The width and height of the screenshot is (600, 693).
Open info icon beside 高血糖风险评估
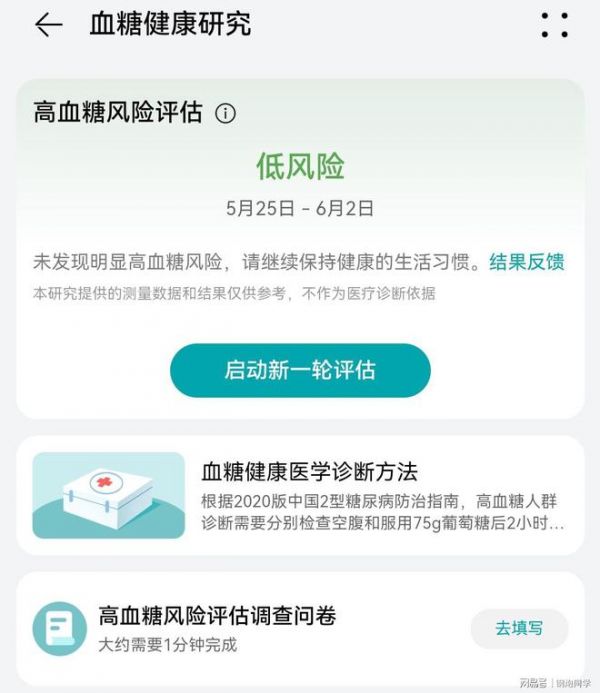(226, 113)
